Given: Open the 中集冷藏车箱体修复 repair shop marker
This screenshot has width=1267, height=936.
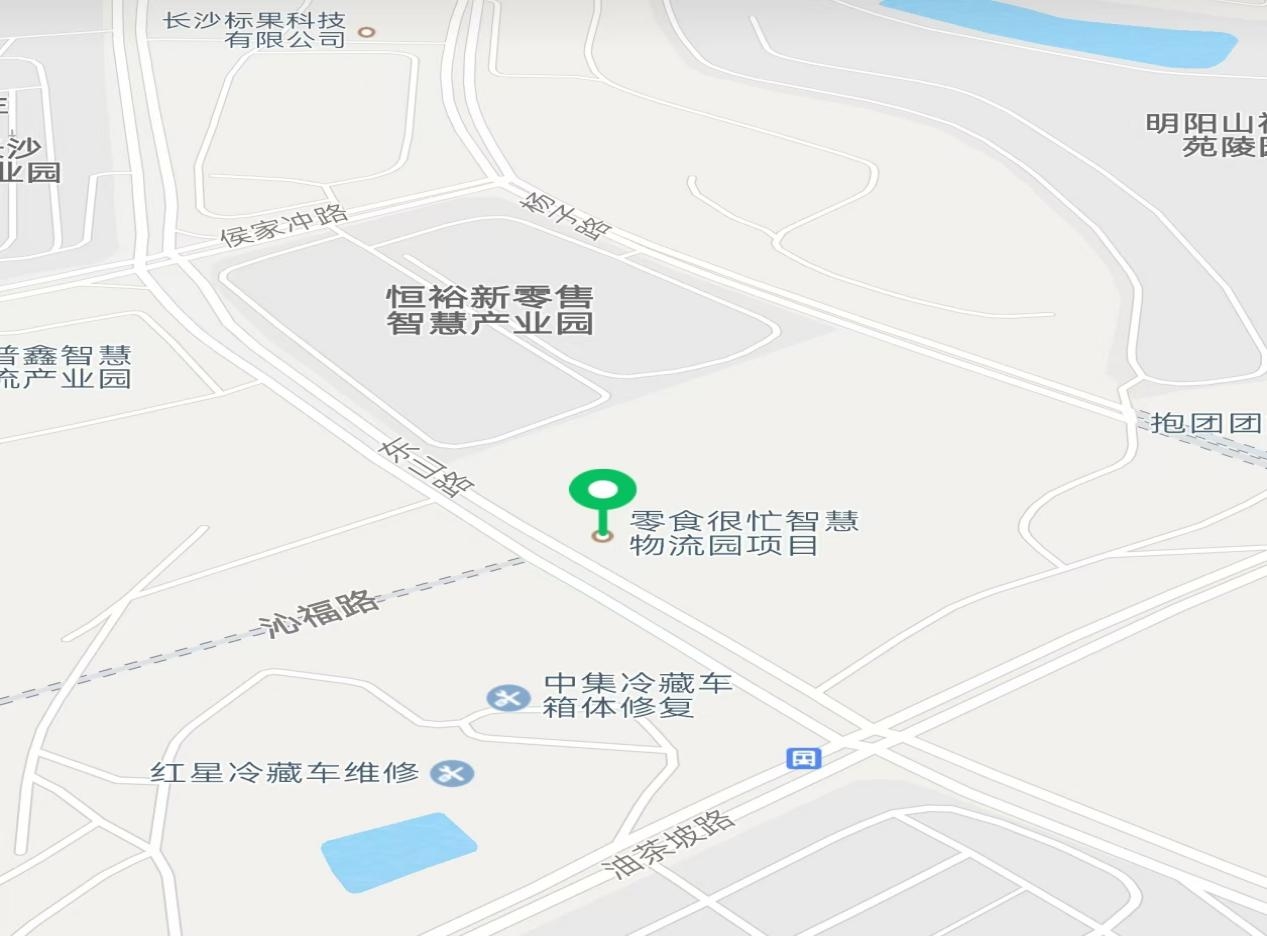Looking at the screenshot, I should pos(508,698).
